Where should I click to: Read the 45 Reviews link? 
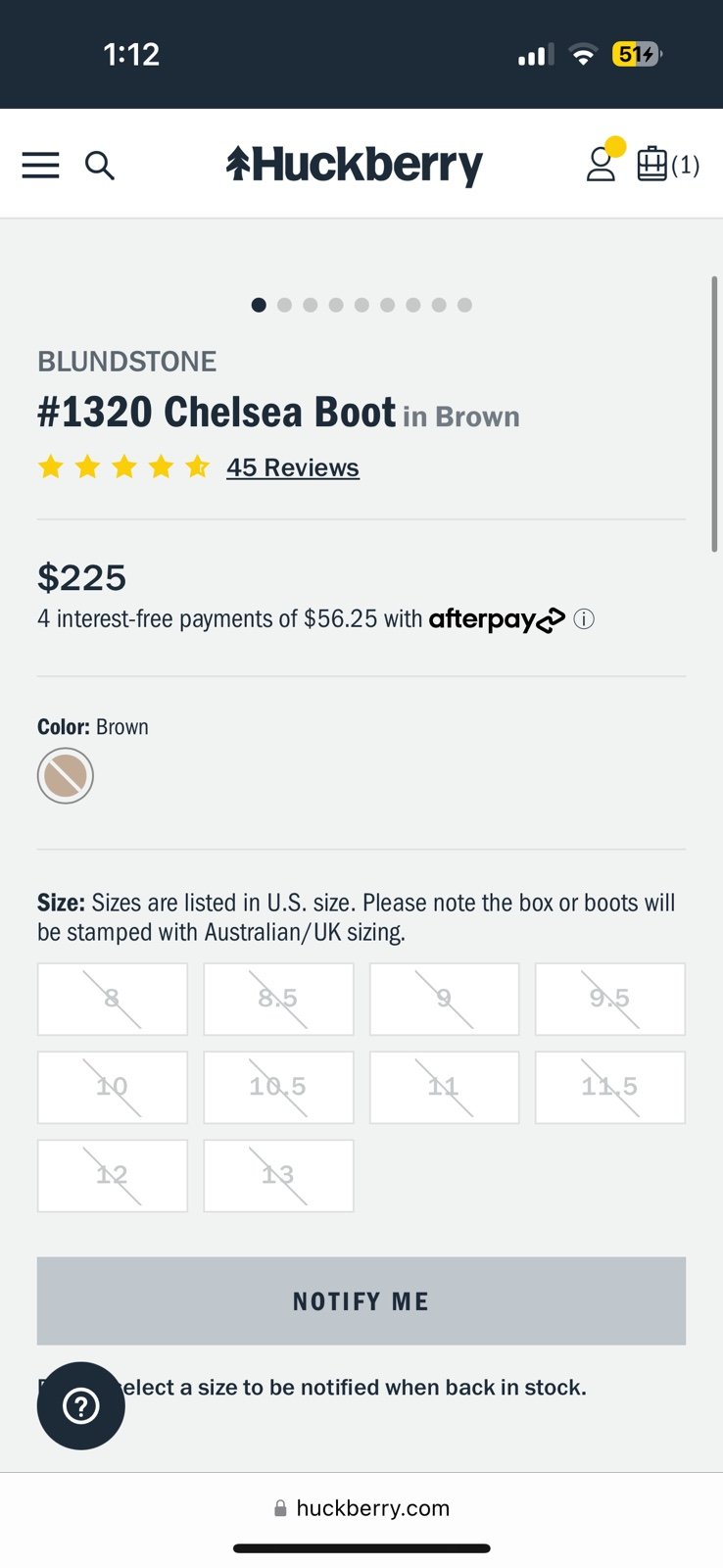coord(293,467)
